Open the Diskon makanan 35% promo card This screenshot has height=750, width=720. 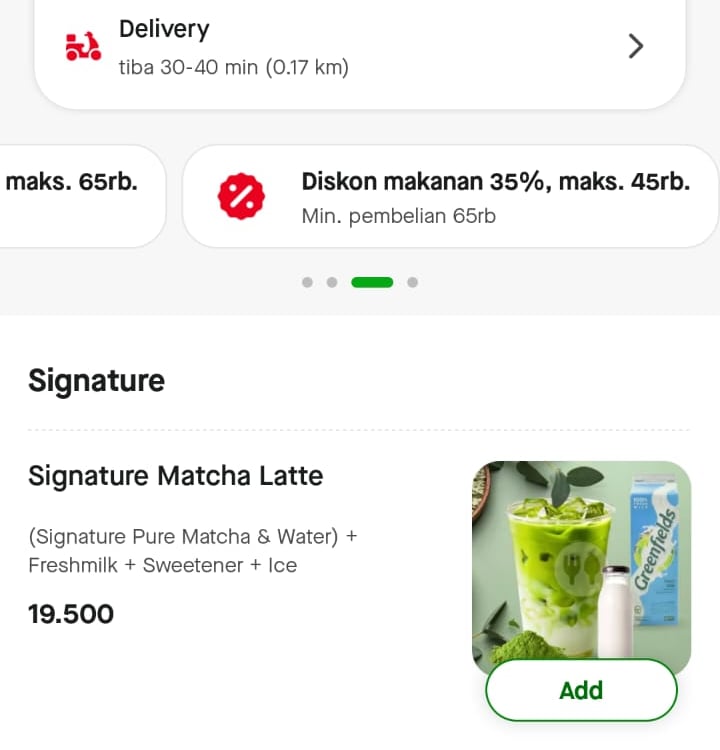(x=450, y=196)
